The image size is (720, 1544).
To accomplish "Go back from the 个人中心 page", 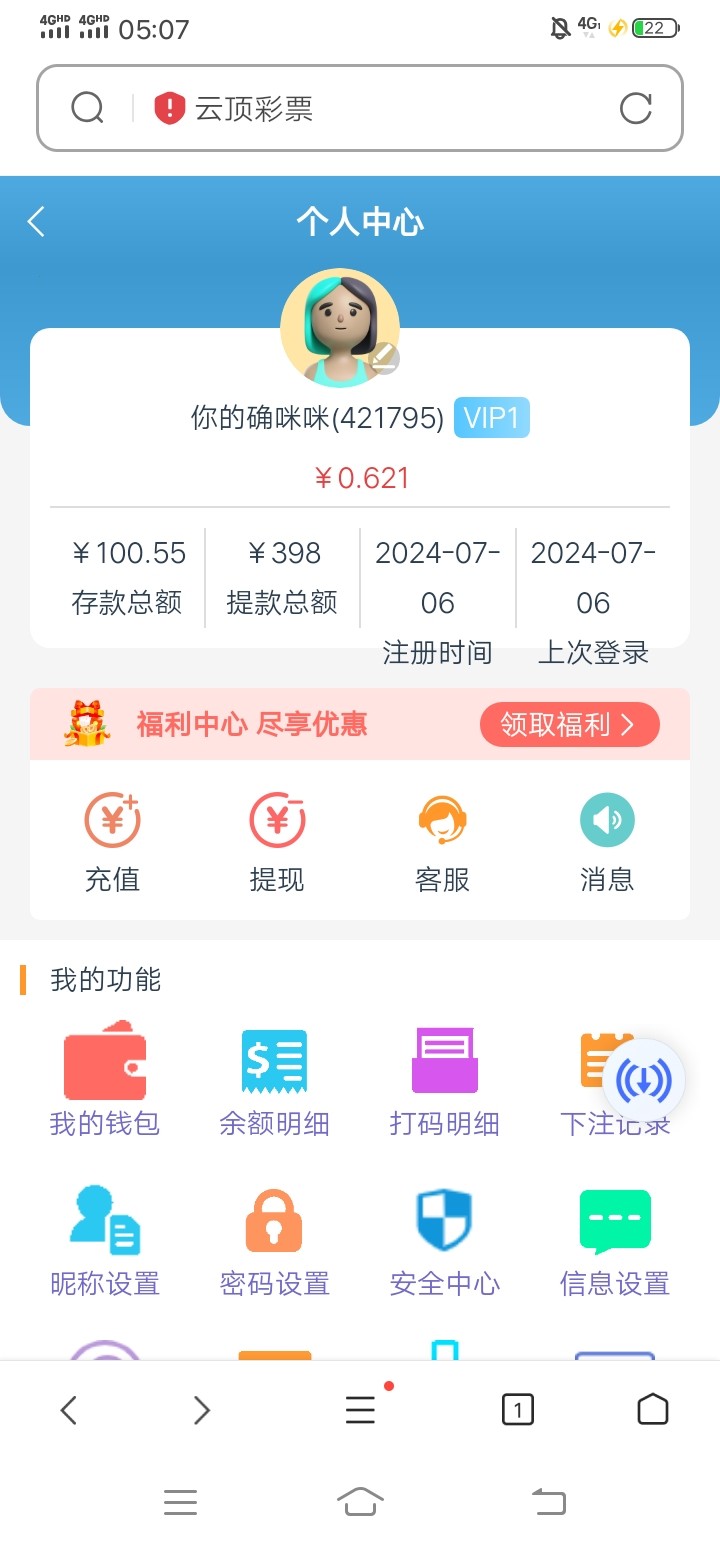I will pos(37,221).
